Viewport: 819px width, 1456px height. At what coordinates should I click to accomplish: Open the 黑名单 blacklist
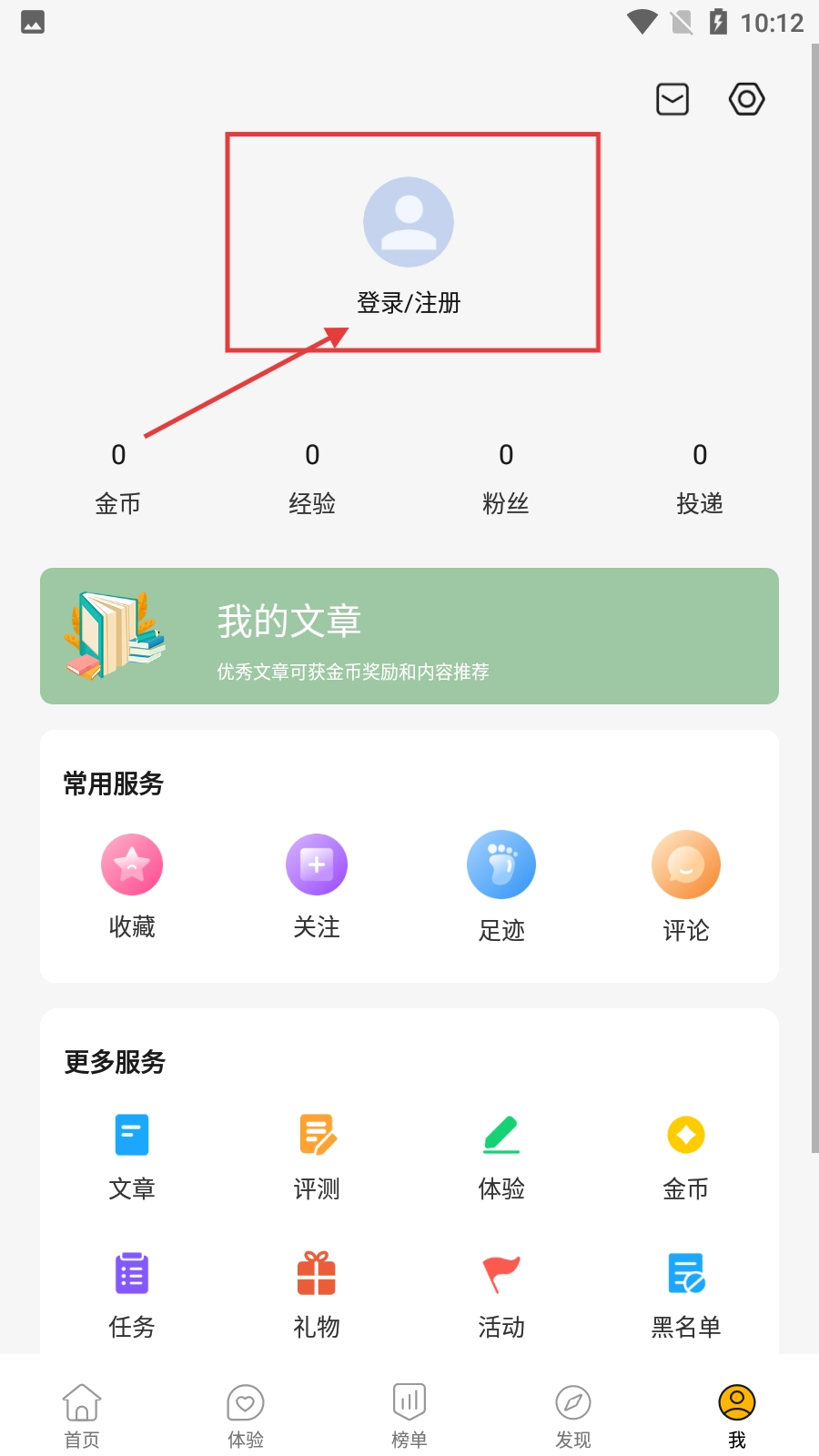(x=686, y=1294)
